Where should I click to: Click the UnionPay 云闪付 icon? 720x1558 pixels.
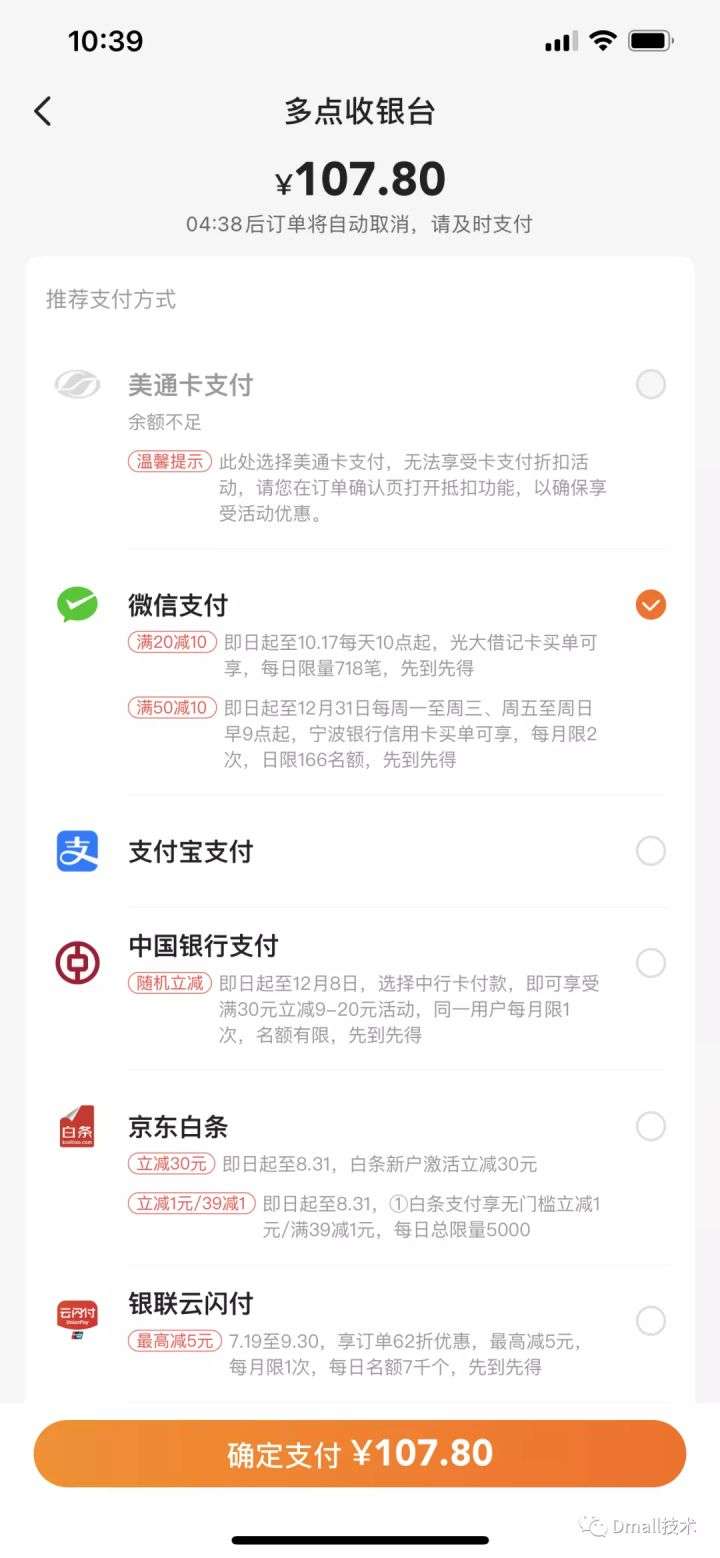pos(76,1320)
